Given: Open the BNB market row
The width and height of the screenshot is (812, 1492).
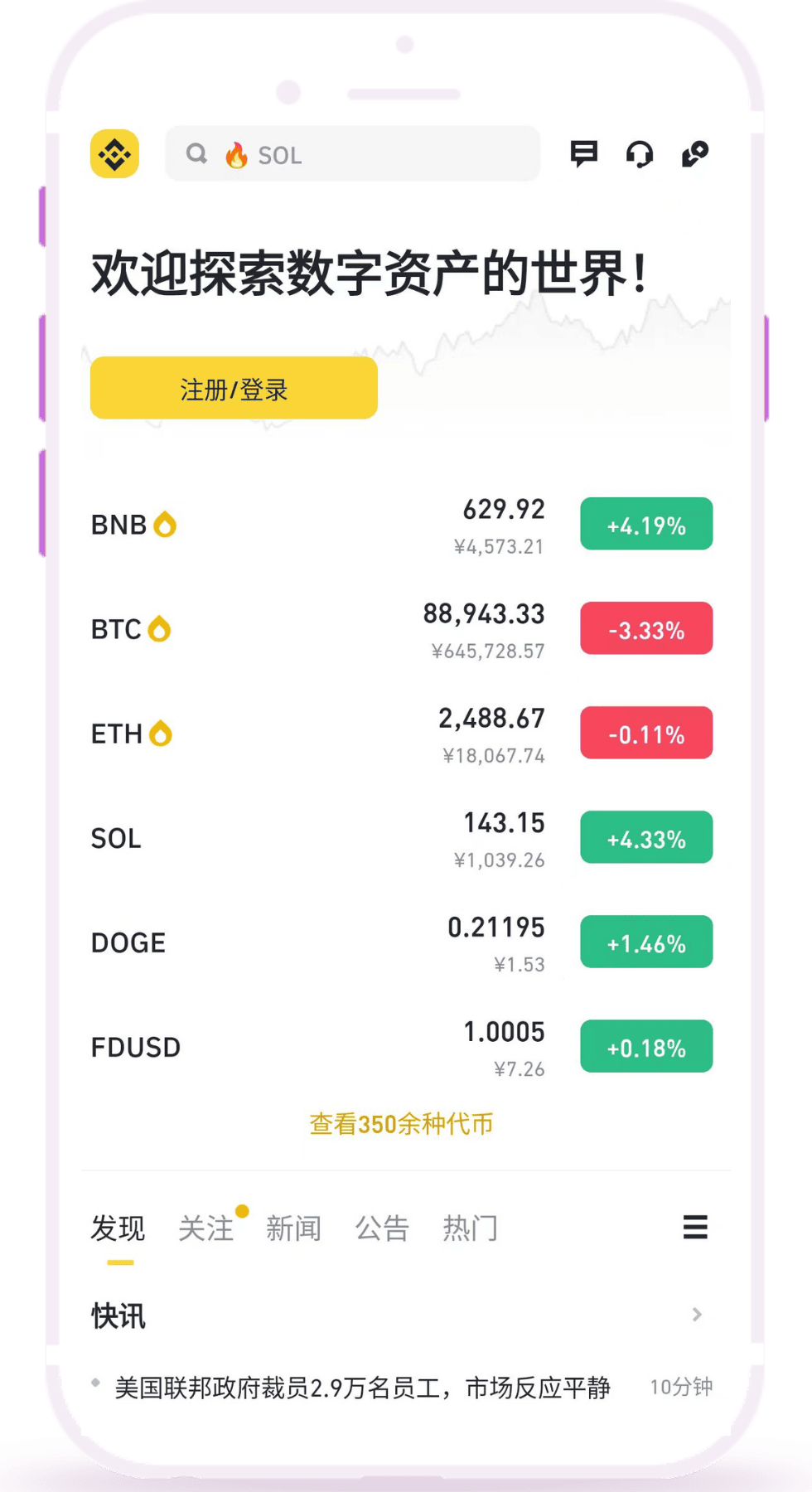Looking at the screenshot, I should point(402,526).
